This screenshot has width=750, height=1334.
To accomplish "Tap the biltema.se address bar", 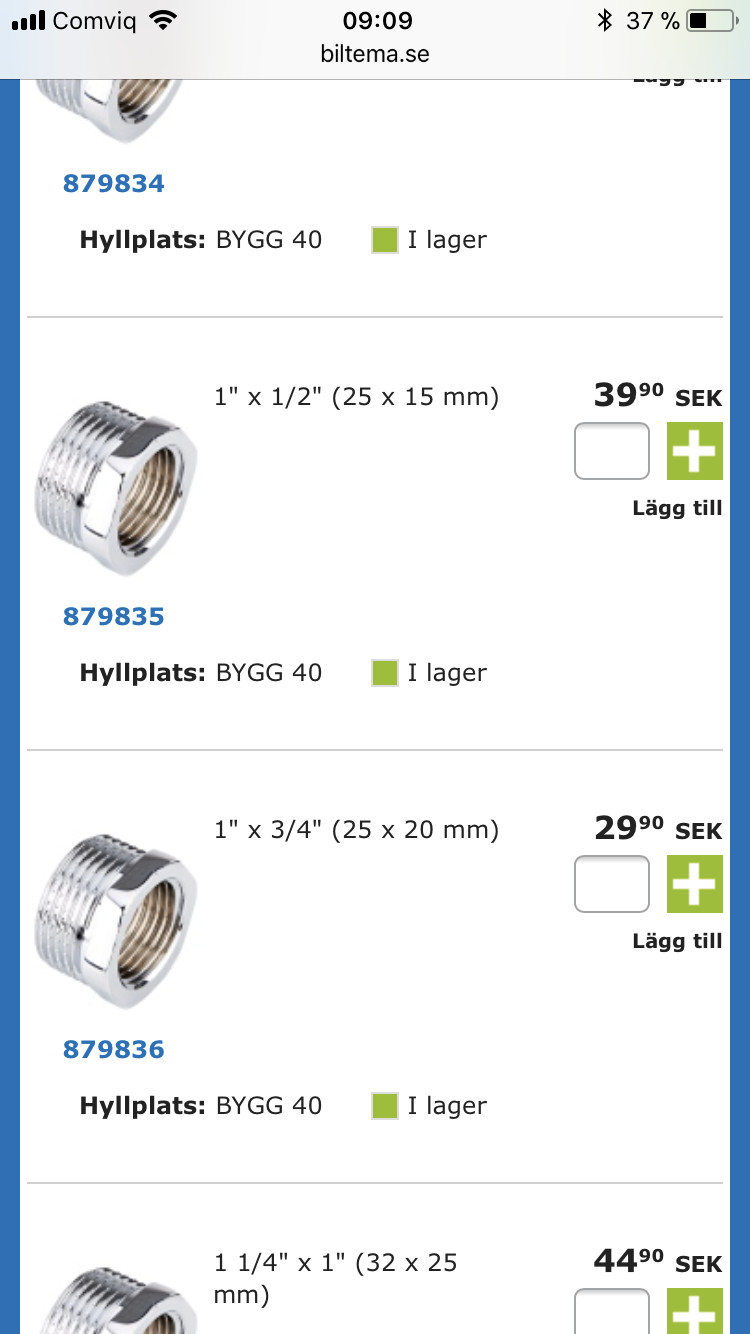I will click(375, 54).
